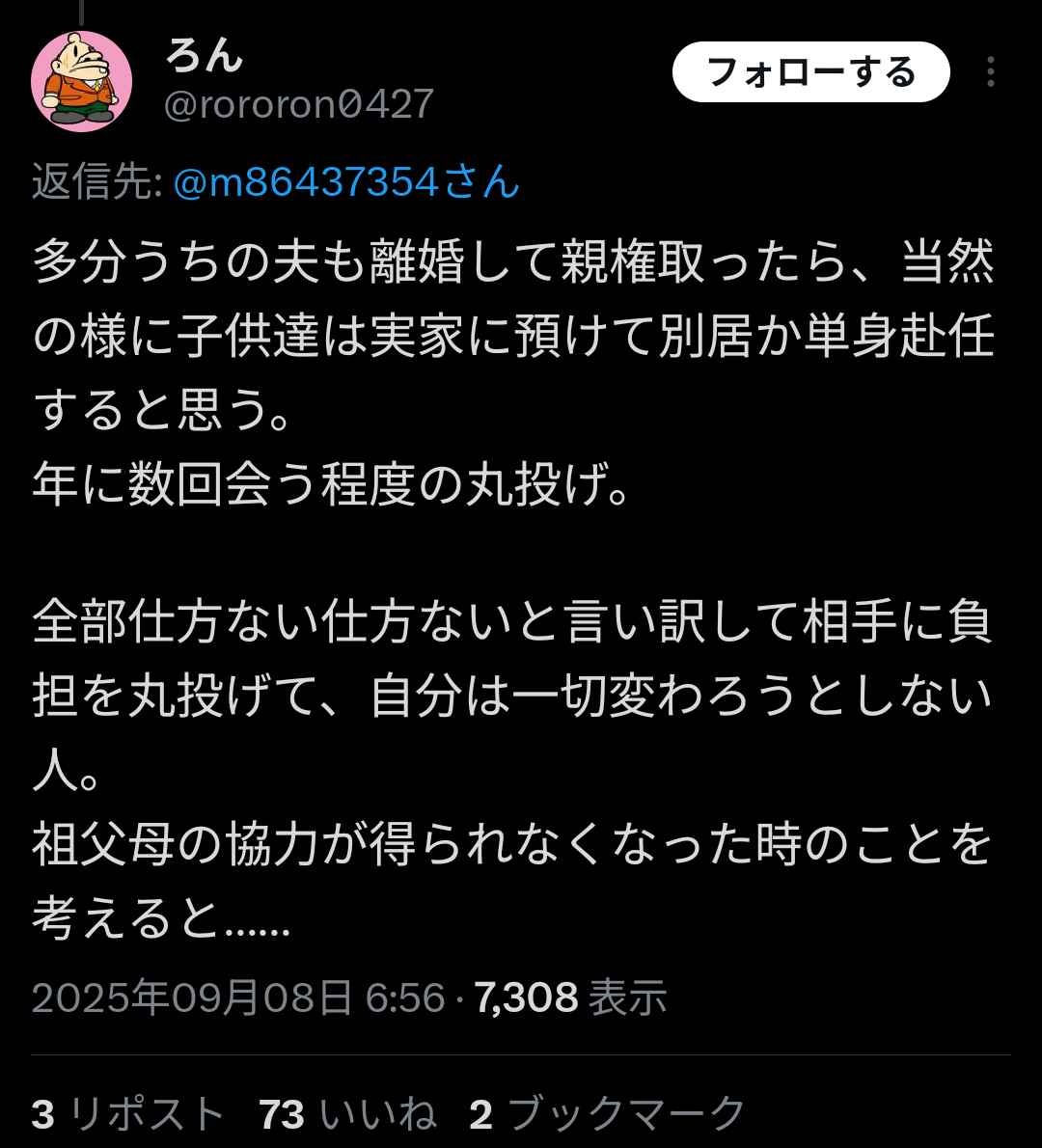1042x1148 pixels.
Task: Open the @m86437354 reply-to mention
Action: (347, 181)
